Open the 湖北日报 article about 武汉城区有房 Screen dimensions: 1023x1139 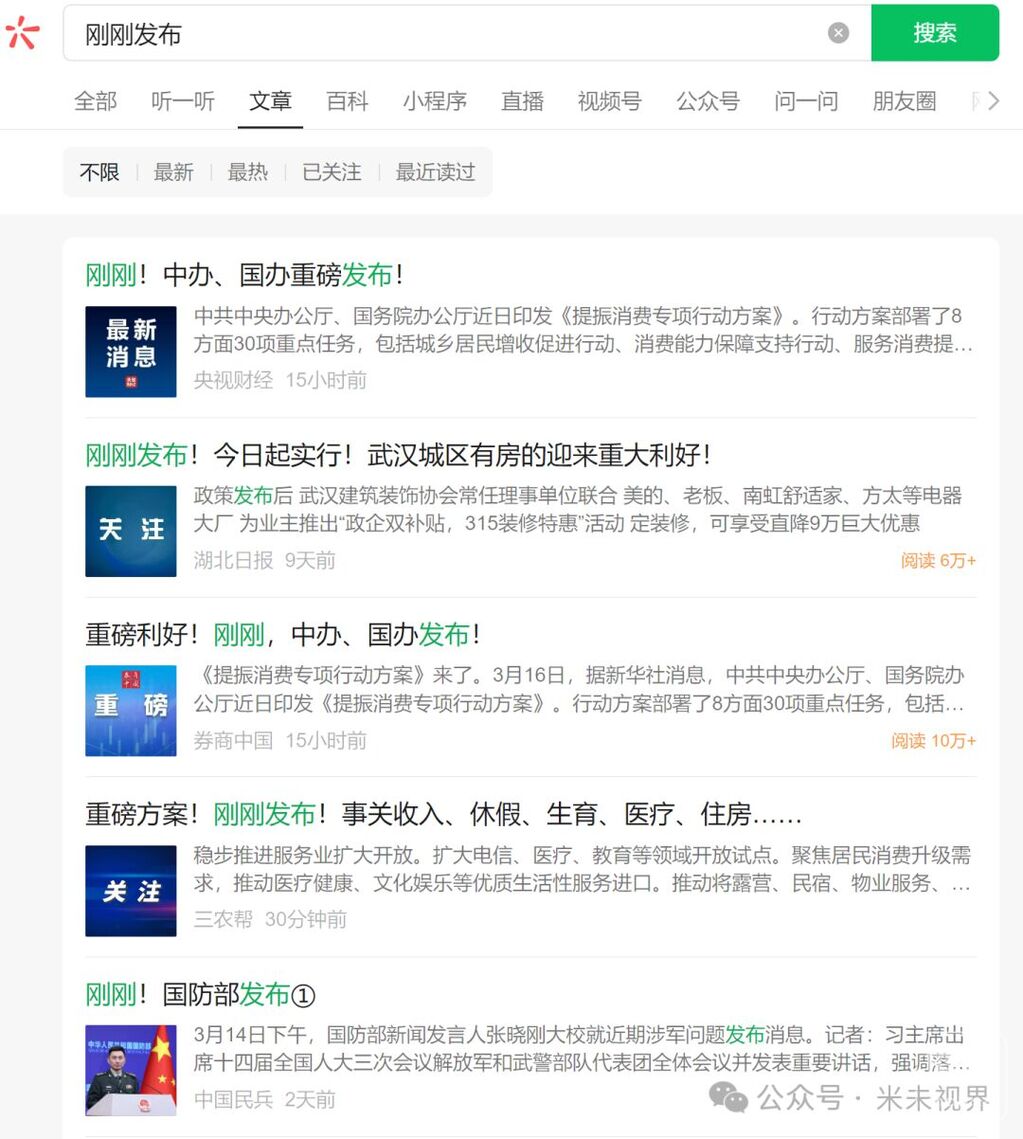click(398, 455)
